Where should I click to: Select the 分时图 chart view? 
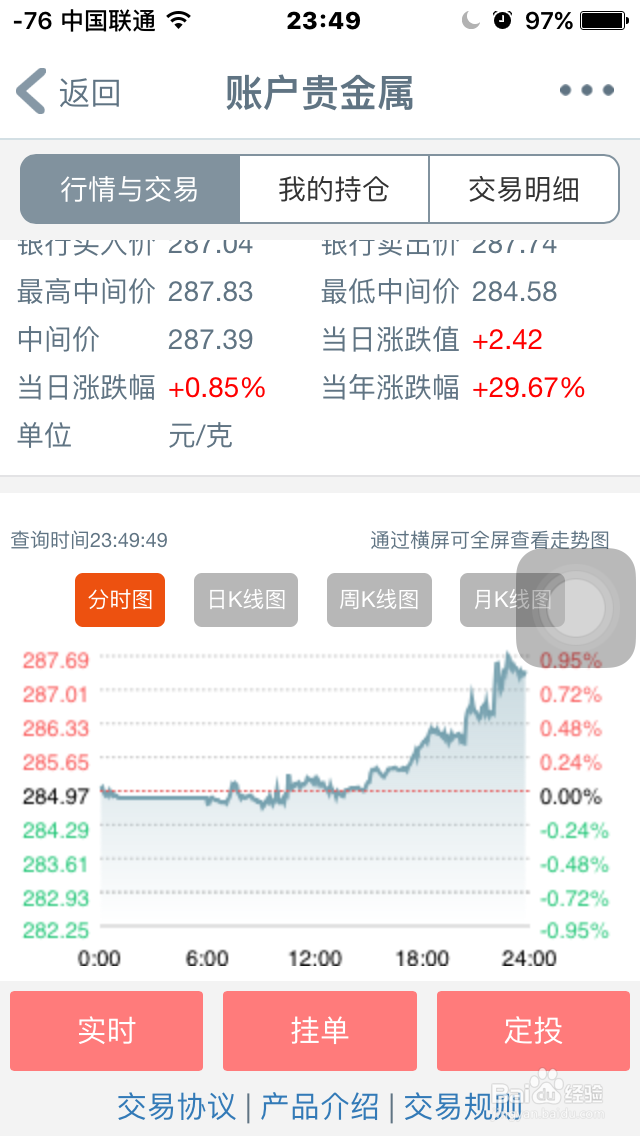120,600
